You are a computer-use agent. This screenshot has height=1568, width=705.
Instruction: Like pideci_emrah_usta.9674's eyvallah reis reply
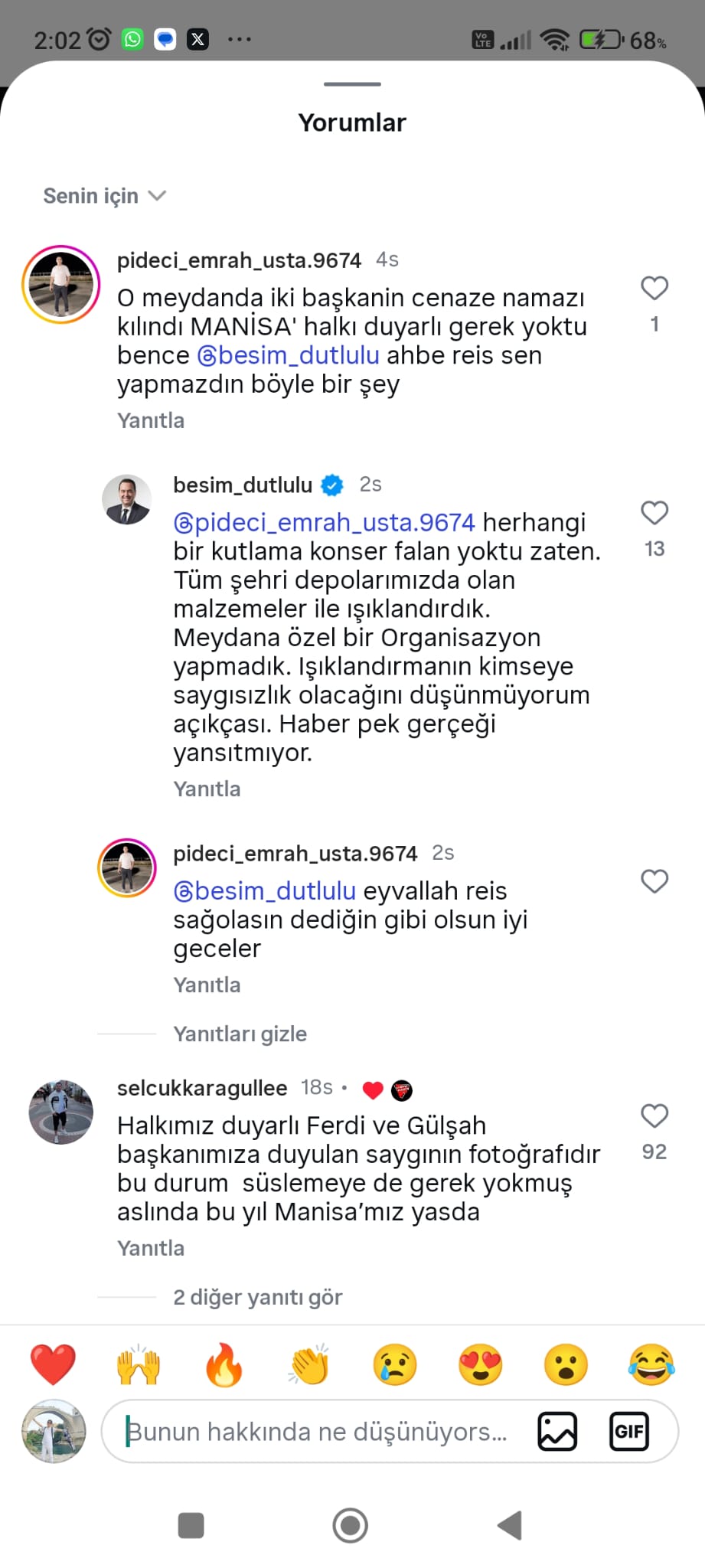tap(654, 881)
